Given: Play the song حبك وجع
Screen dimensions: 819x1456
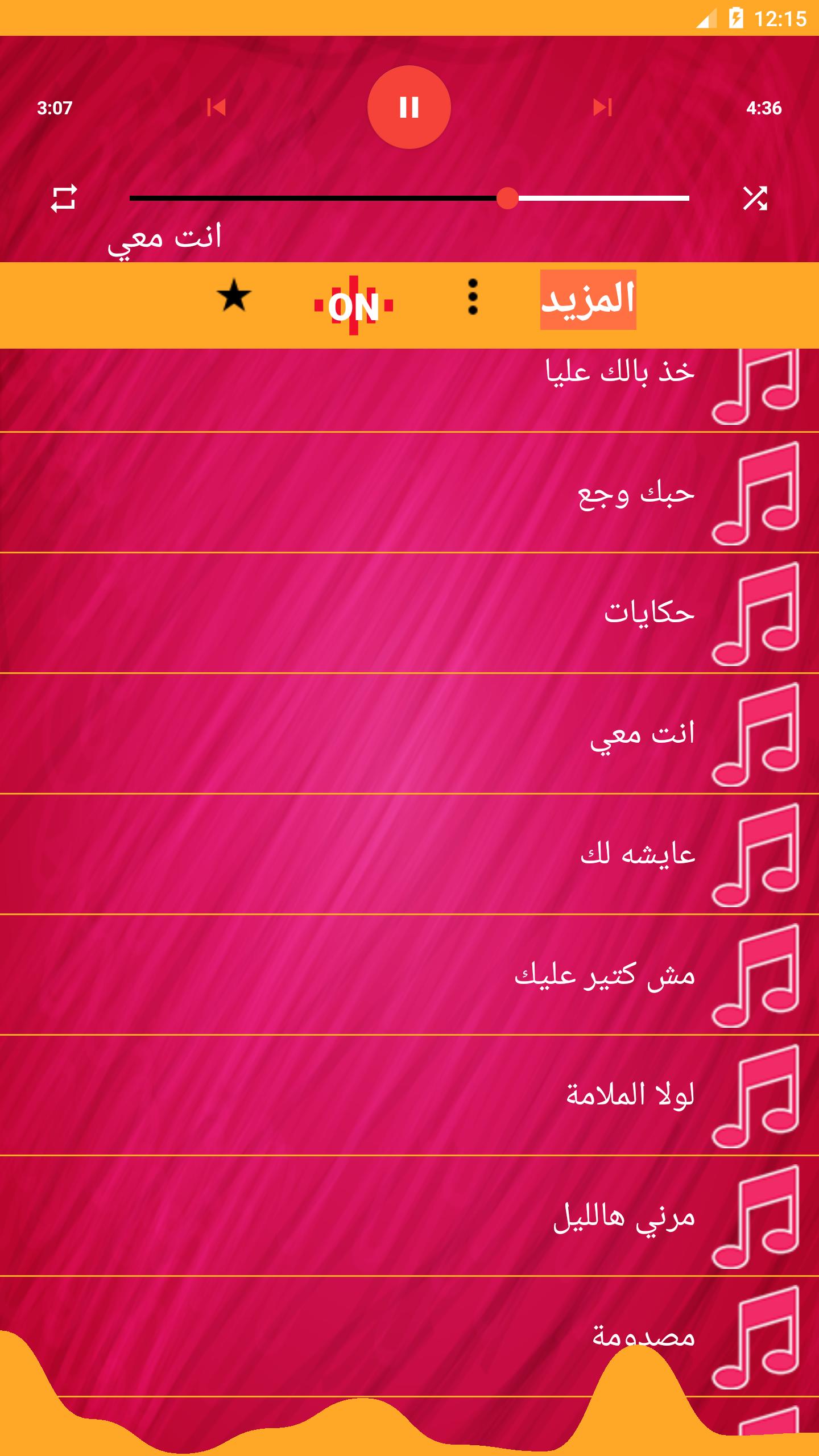Looking at the screenshot, I should 636,493.
